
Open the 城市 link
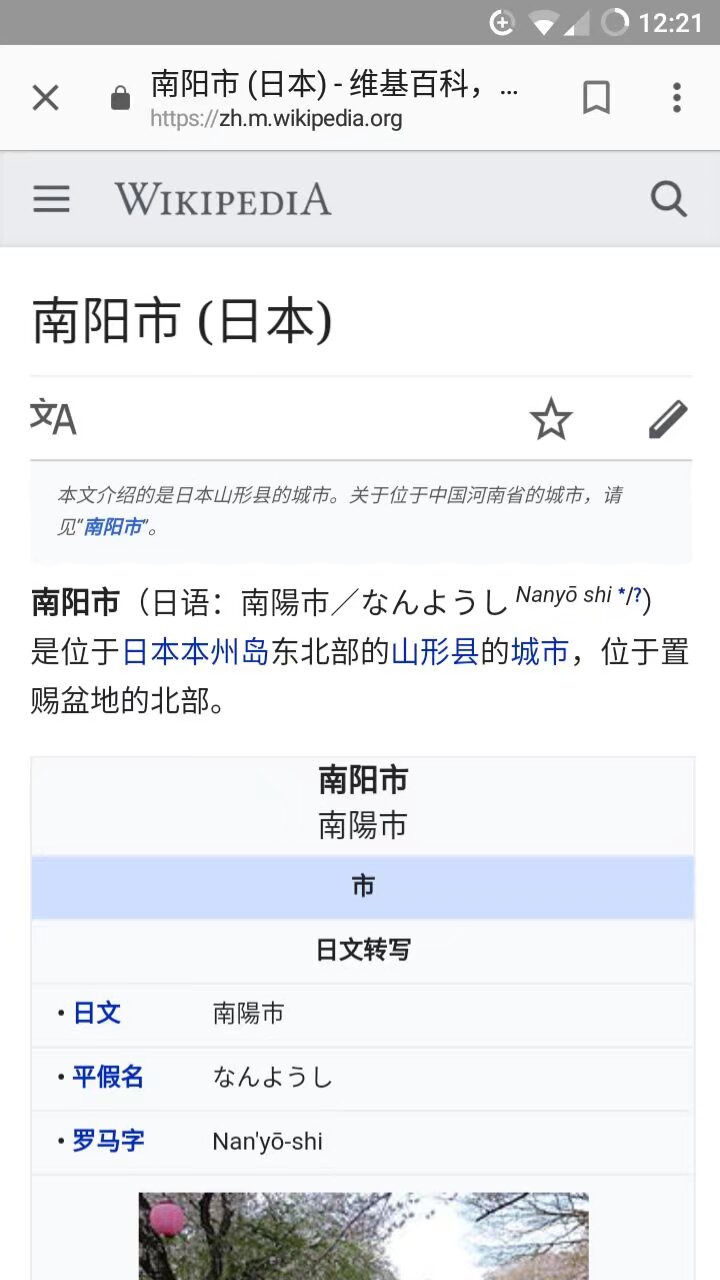540,653
